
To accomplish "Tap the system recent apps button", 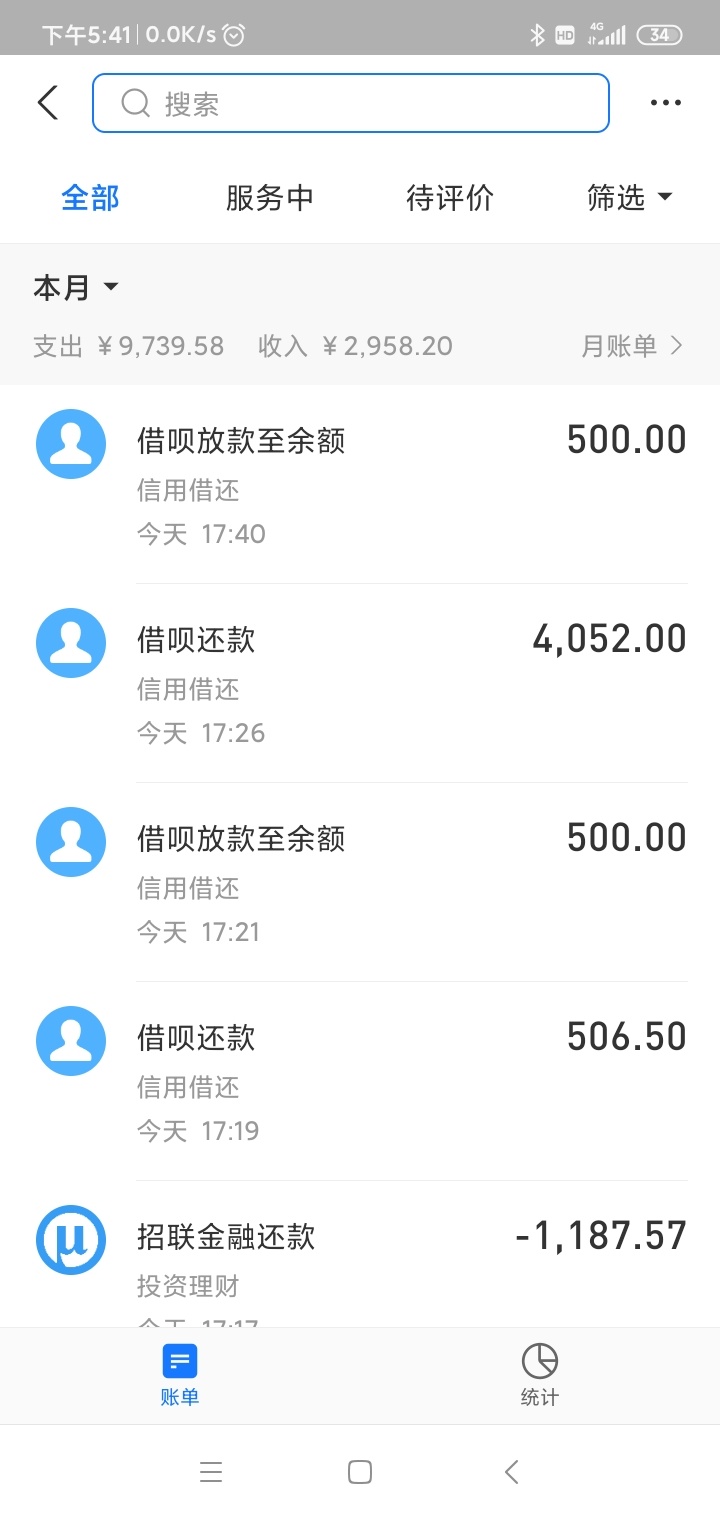I will [x=210, y=1472].
